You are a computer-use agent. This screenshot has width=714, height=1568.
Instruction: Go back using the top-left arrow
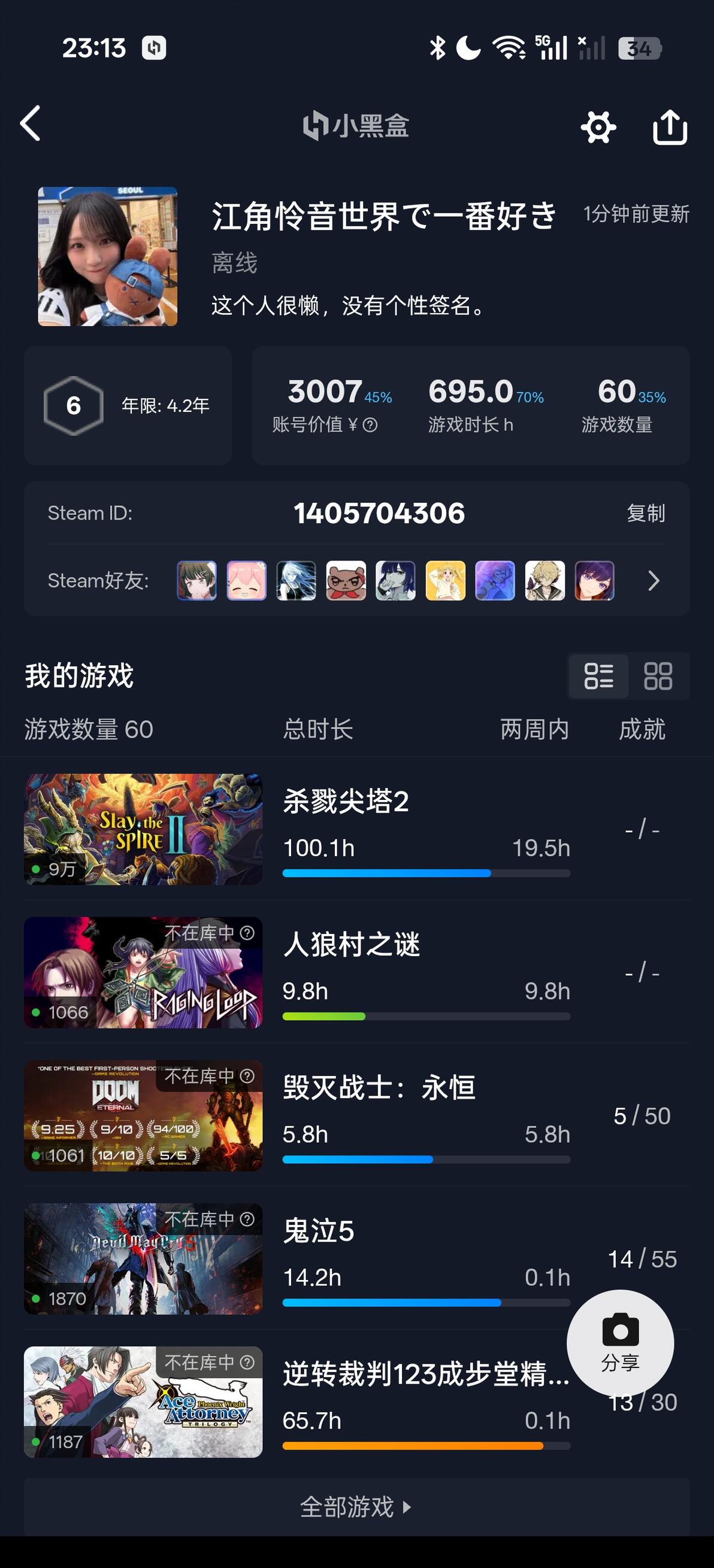(31, 123)
